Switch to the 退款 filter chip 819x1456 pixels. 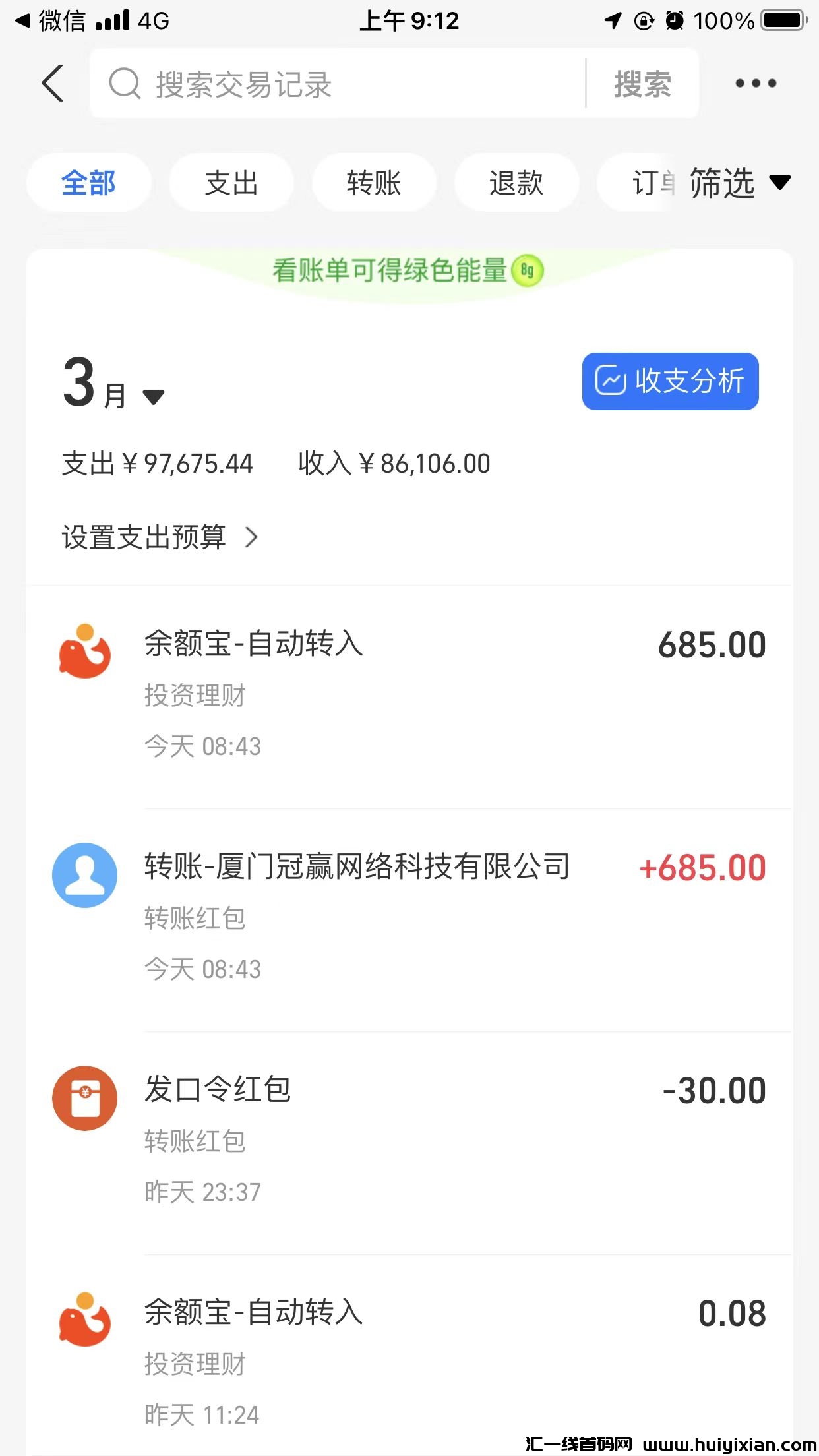pyautogui.click(x=516, y=183)
